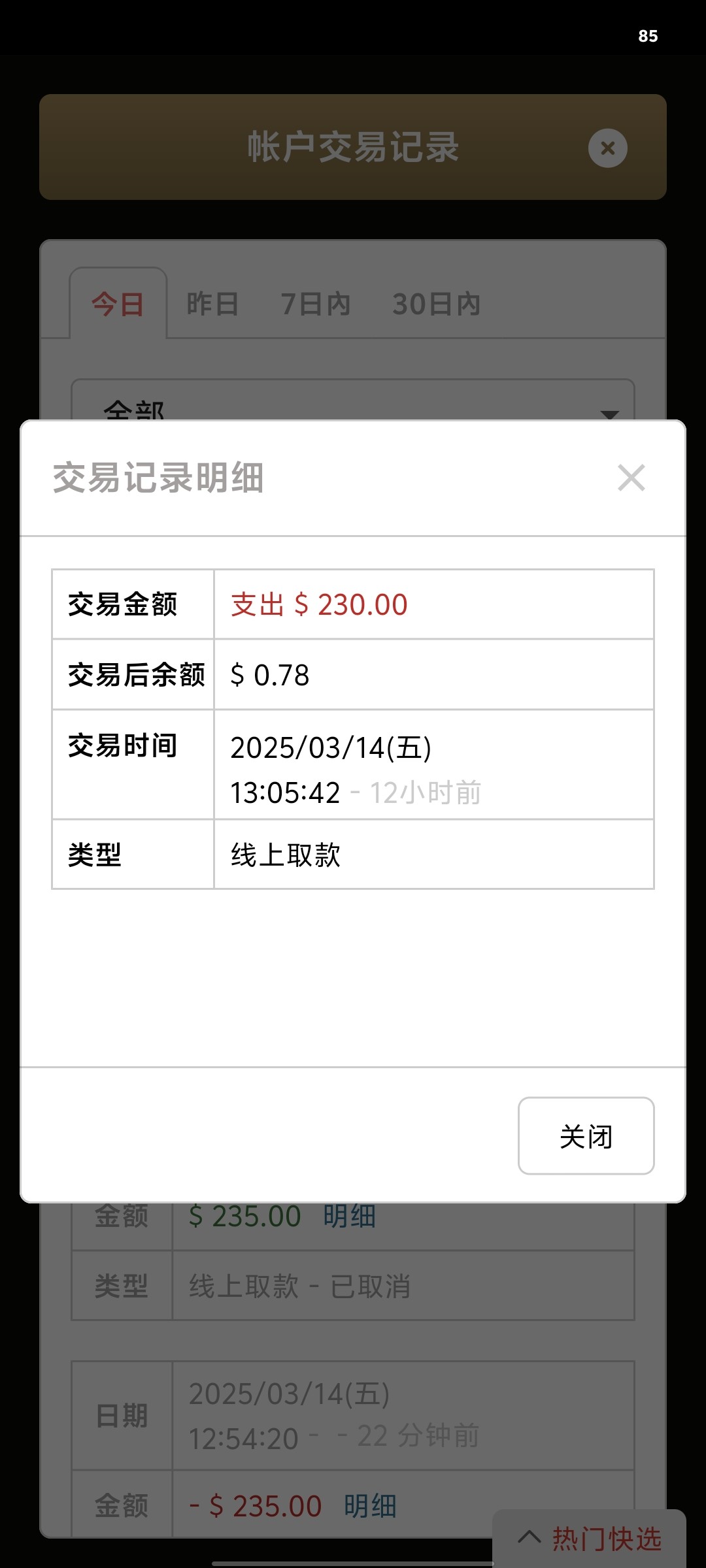Viewport: 706px width, 1568px height.
Task: Open the 全部 filter dropdown
Action: coord(353,412)
